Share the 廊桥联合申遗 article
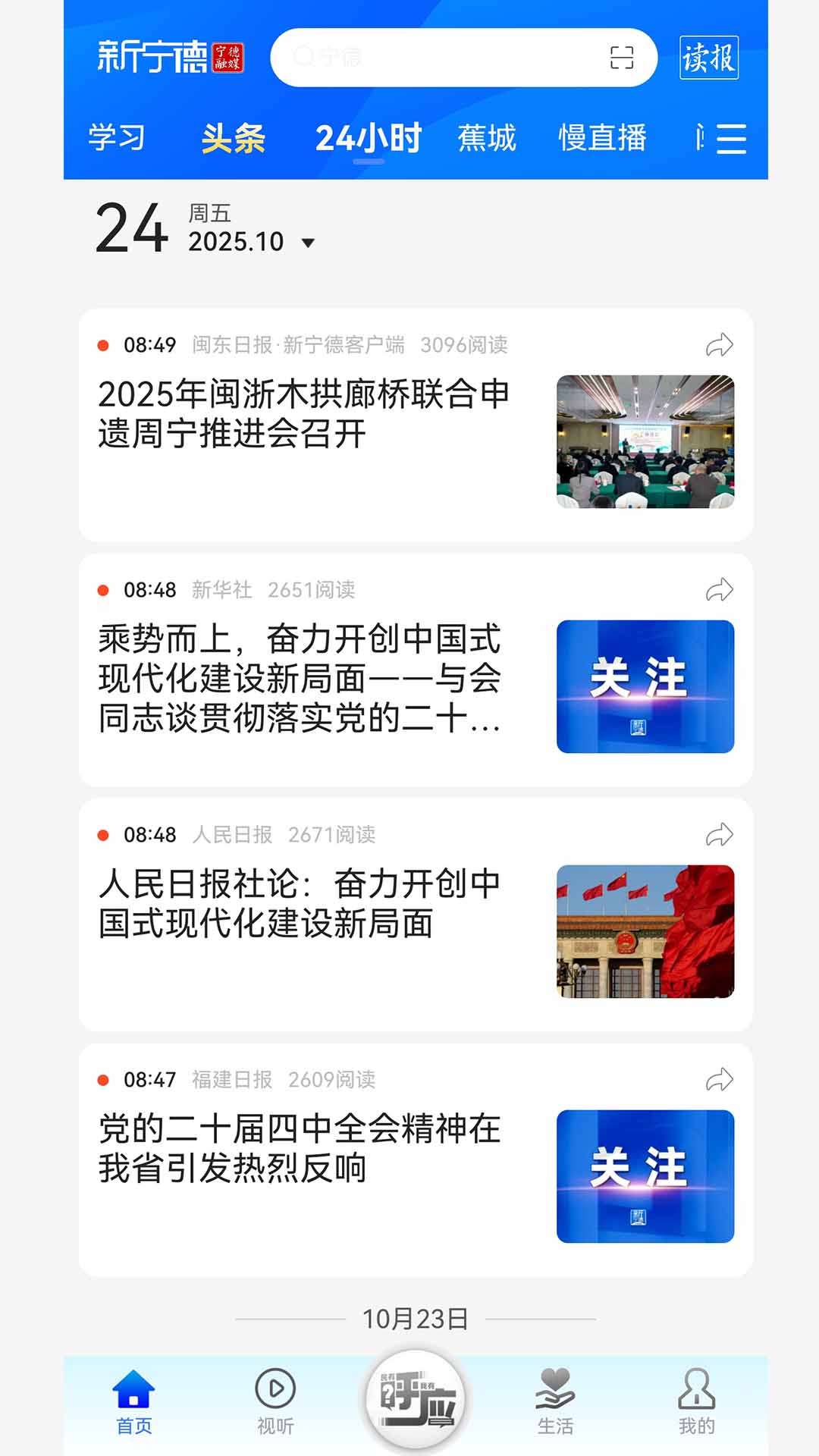Image resolution: width=819 pixels, height=1456 pixels. coord(719,345)
